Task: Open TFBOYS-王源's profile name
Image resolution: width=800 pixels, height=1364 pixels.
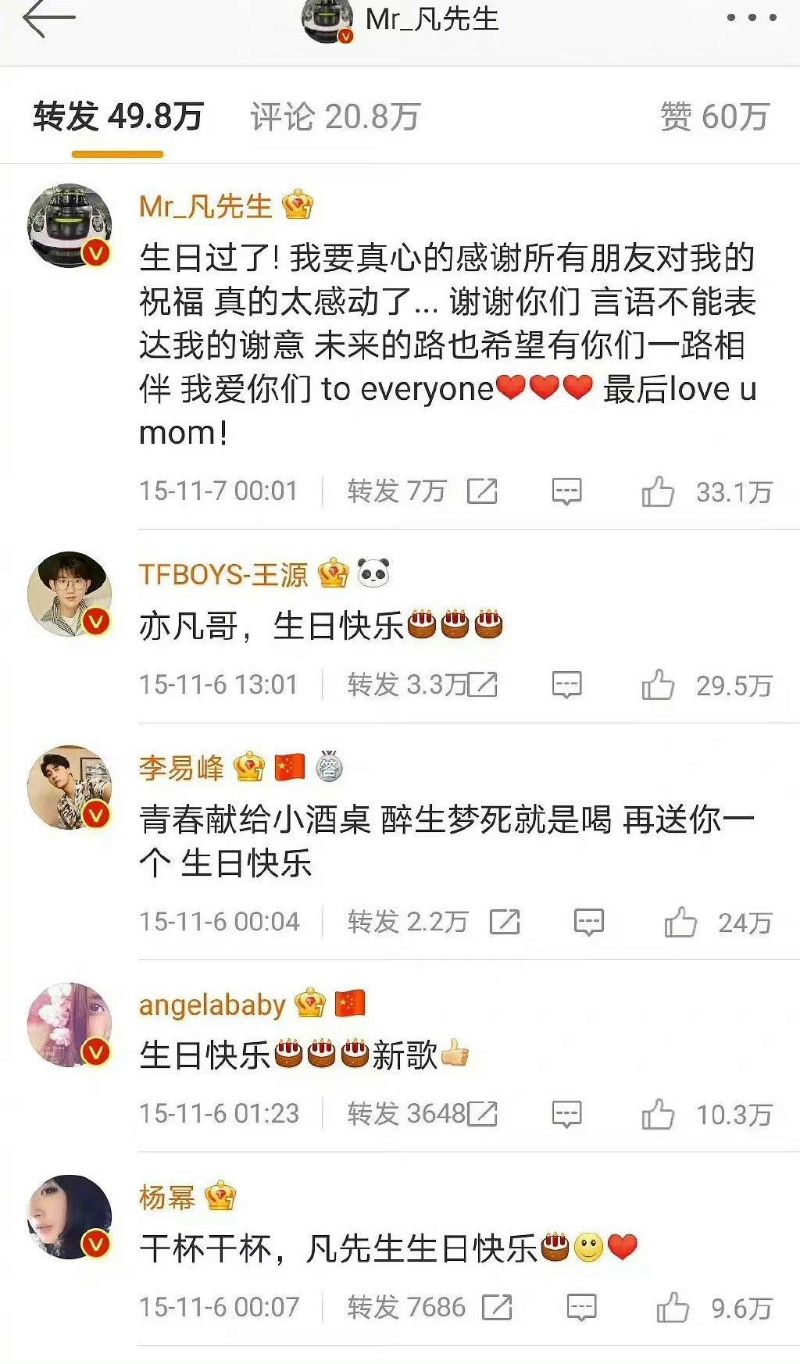Action: coord(223,574)
